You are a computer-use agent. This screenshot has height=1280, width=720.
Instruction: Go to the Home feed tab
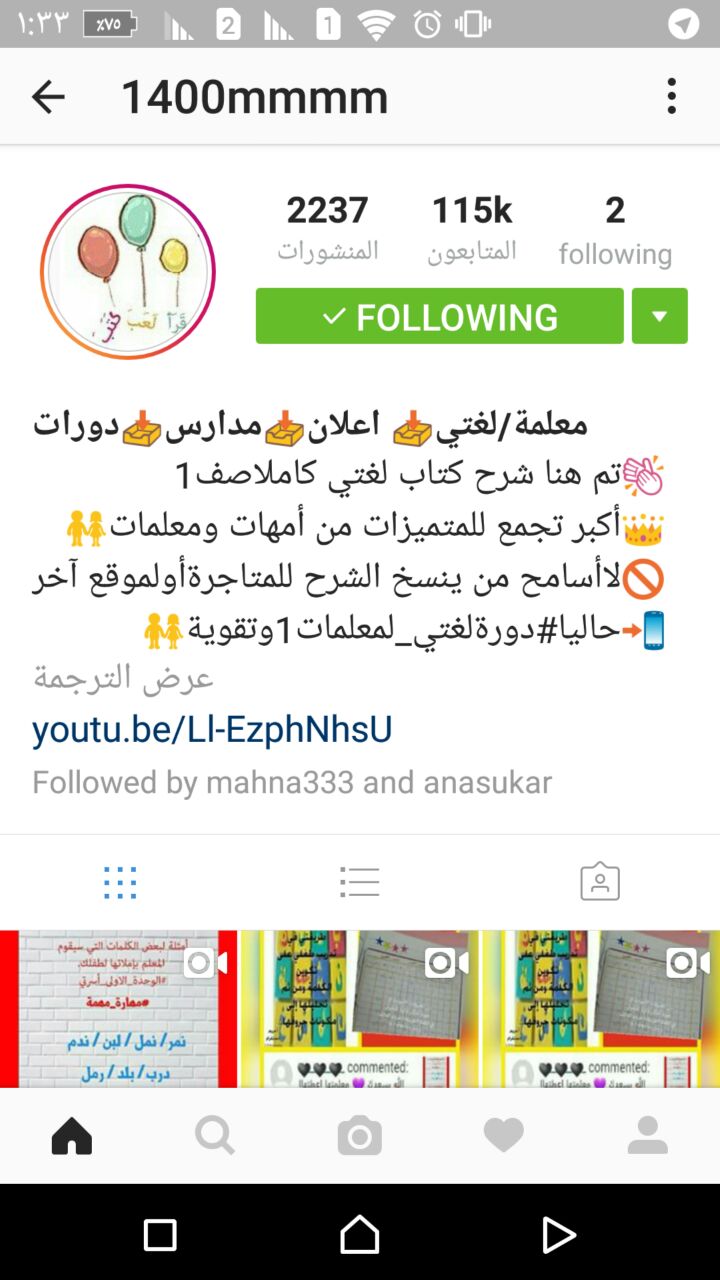[72, 1136]
